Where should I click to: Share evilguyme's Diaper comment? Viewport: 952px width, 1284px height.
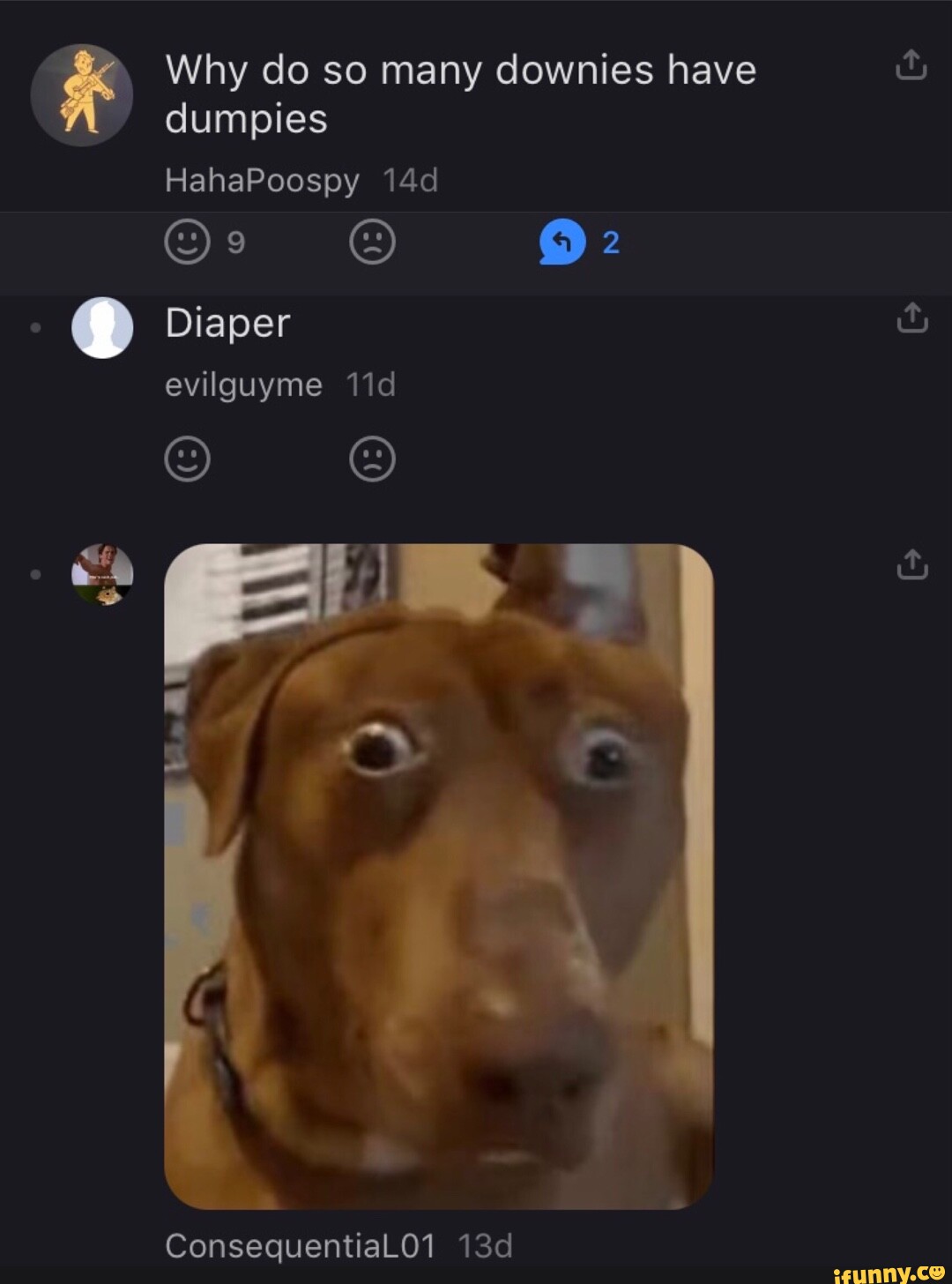(x=911, y=317)
